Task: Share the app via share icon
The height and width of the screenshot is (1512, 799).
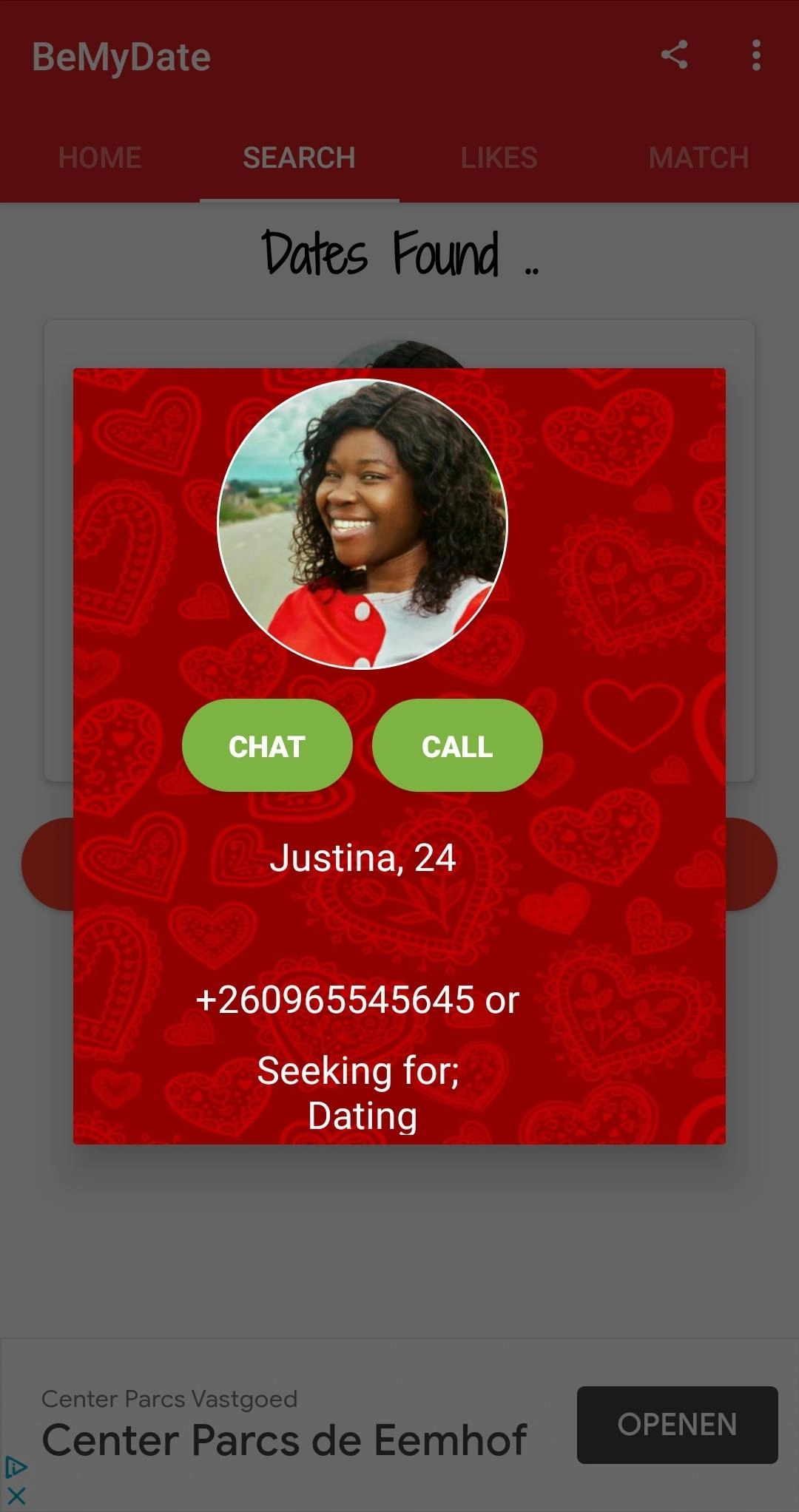Action: pyautogui.click(x=674, y=55)
